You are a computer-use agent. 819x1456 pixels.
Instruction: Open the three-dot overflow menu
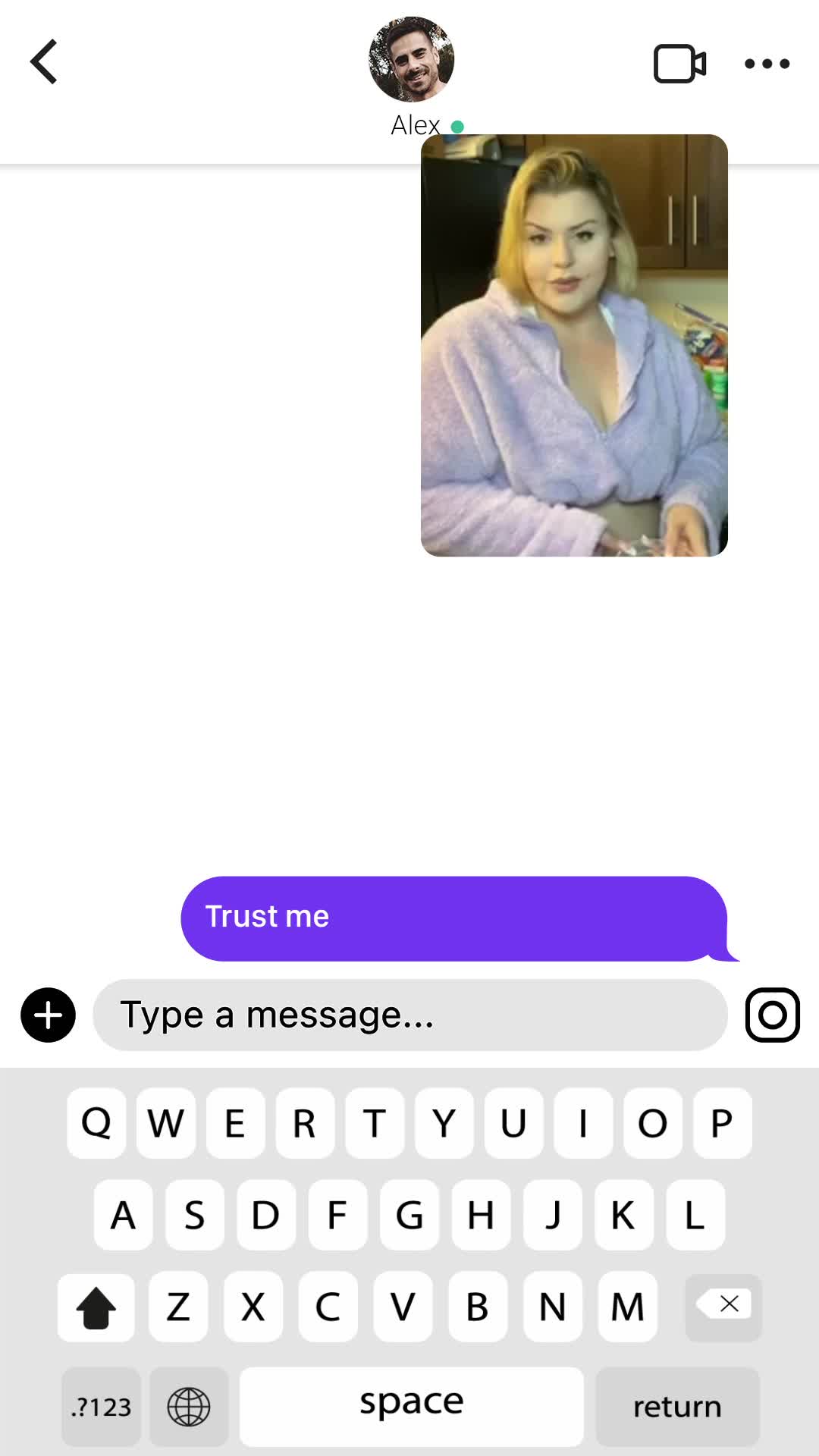point(767,64)
